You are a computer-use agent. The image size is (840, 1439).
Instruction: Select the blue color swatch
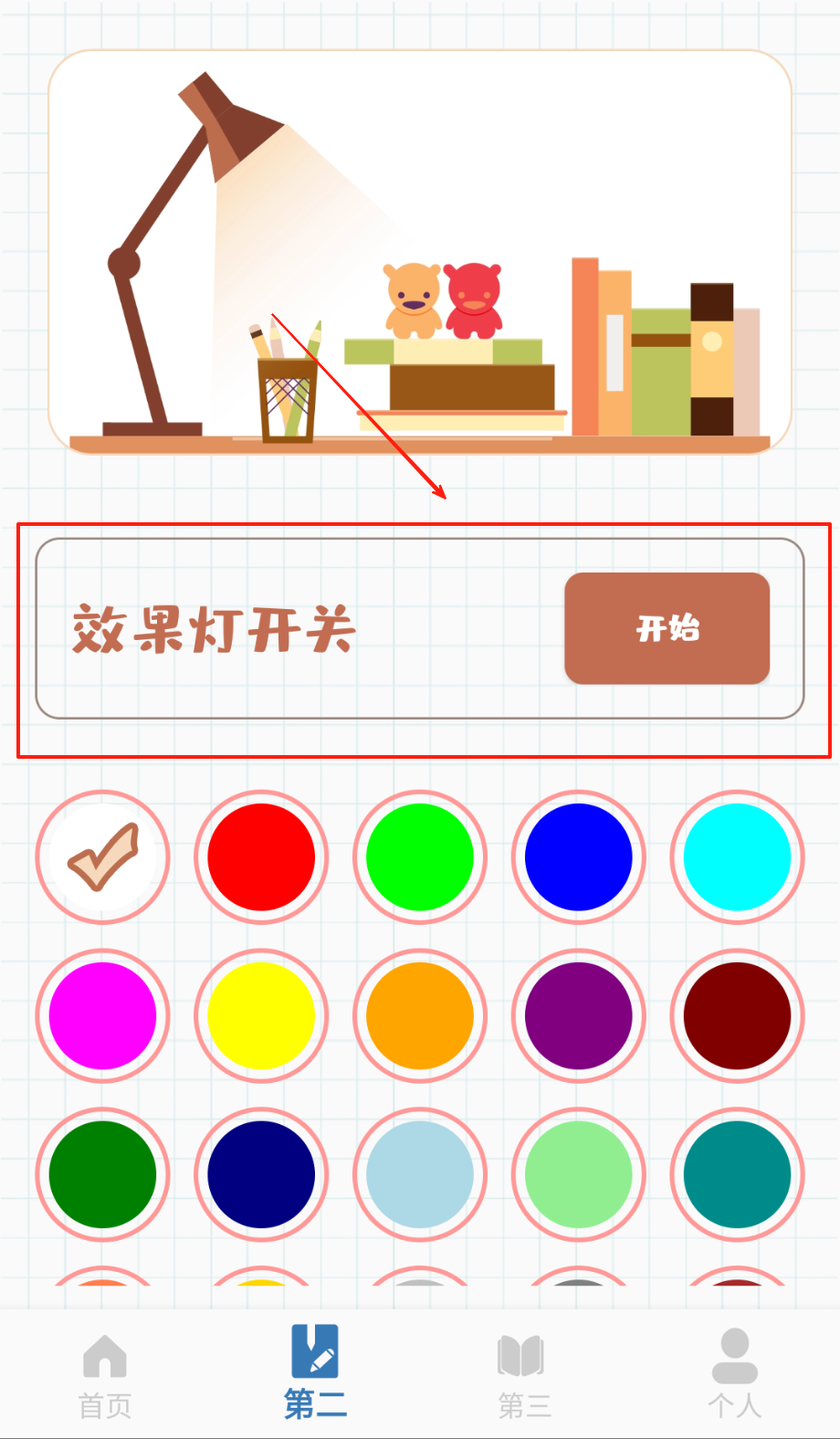click(579, 857)
